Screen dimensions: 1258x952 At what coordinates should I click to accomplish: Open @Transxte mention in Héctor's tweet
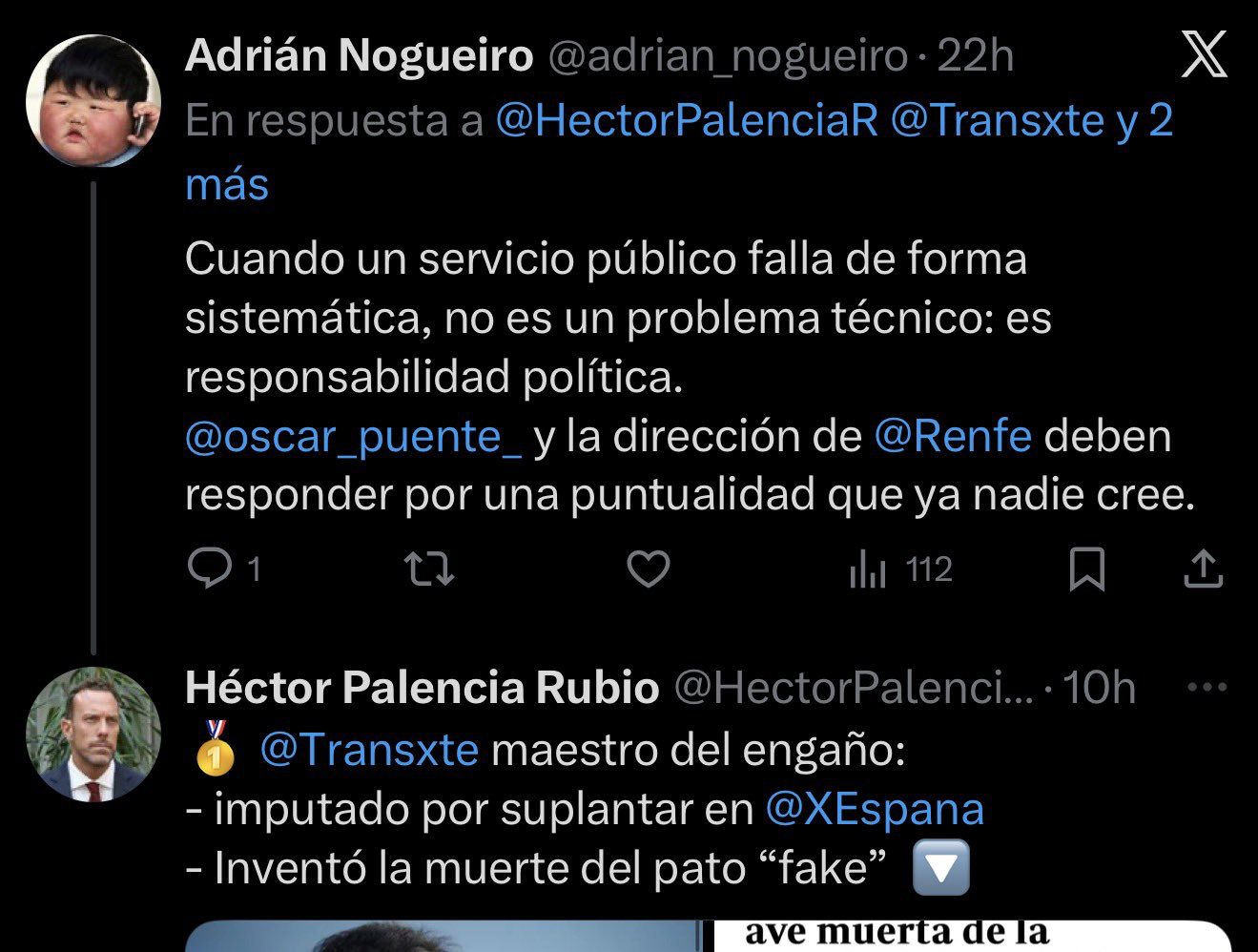tap(368, 750)
